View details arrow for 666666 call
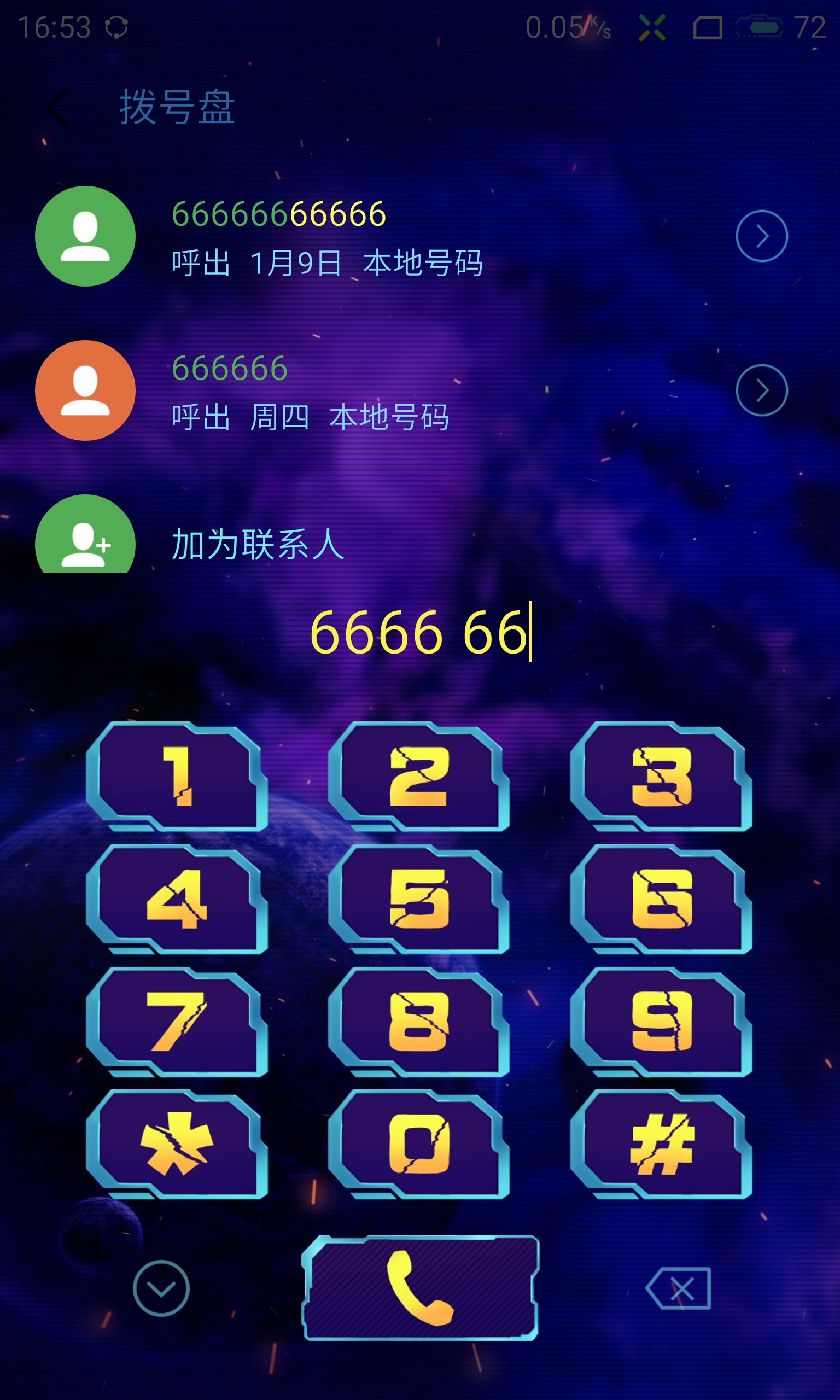Image resolution: width=840 pixels, height=1400 pixels. (x=762, y=390)
